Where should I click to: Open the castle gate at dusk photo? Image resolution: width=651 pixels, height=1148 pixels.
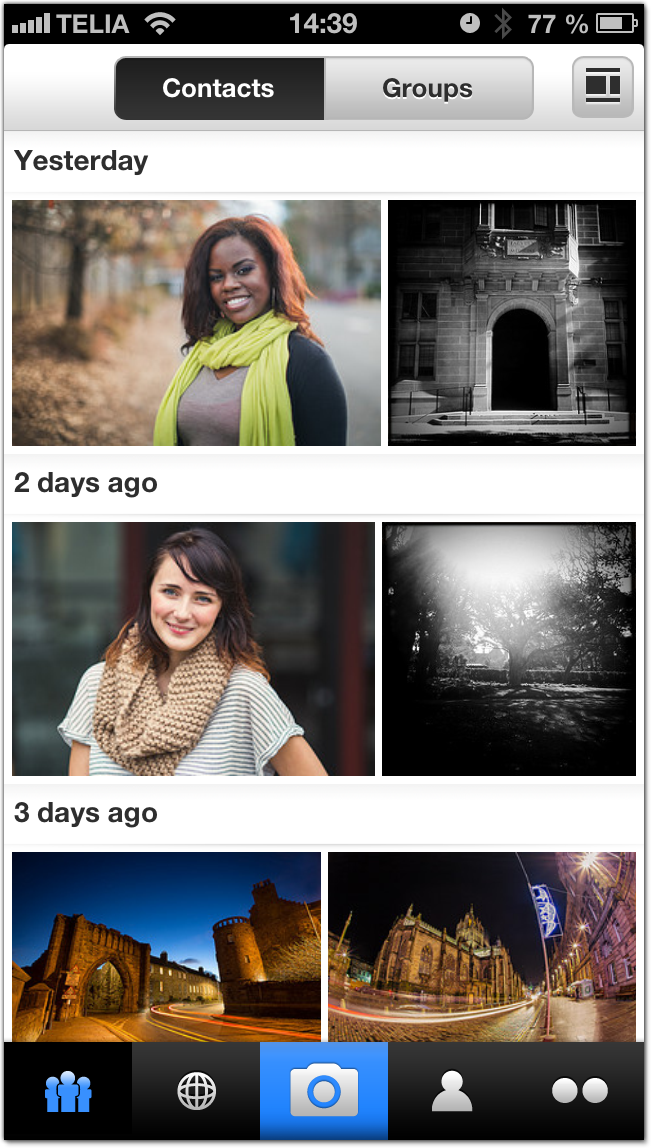click(x=166, y=945)
